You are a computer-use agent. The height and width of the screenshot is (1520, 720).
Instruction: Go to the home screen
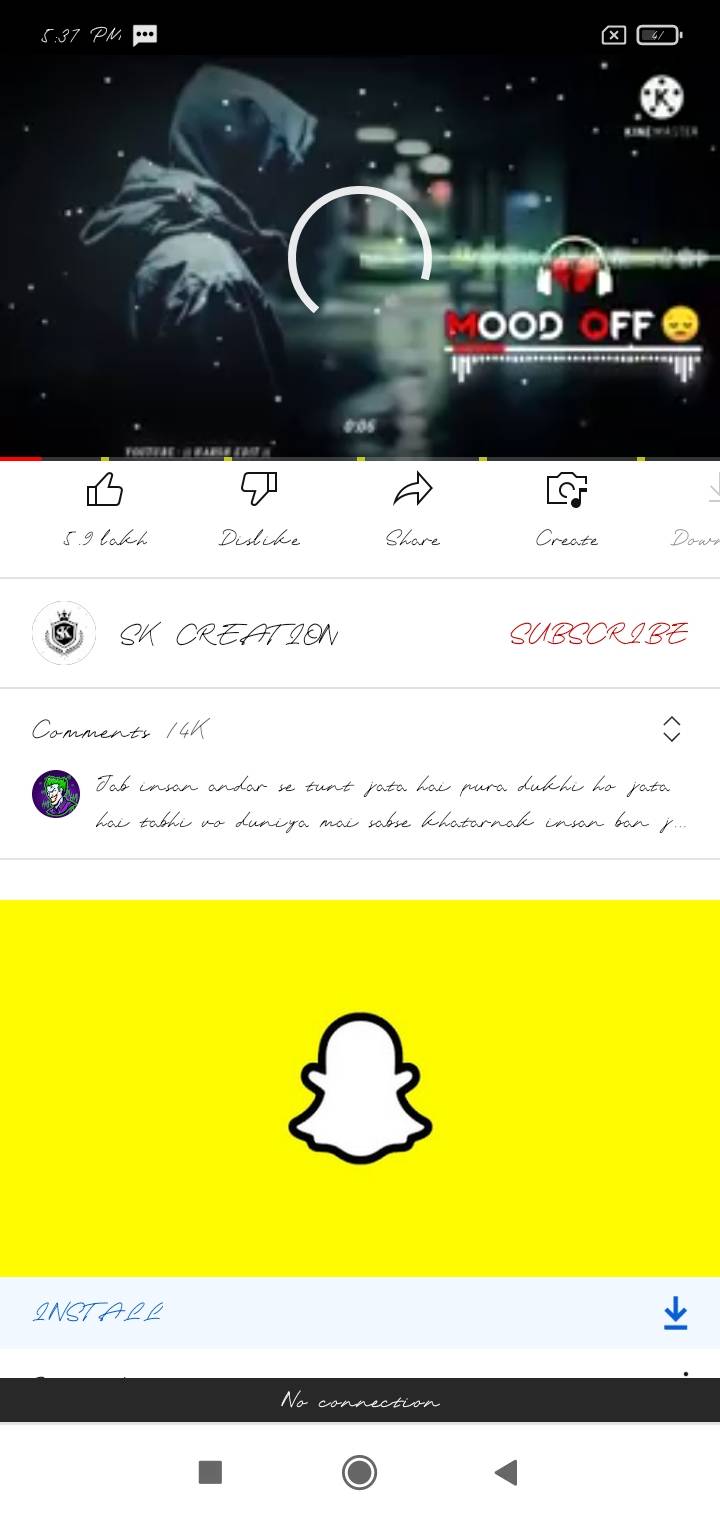[359, 1472]
